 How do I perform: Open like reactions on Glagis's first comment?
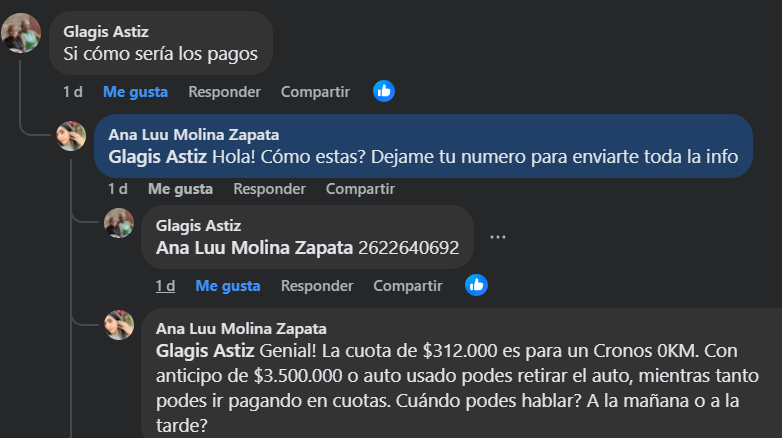pos(384,92)
